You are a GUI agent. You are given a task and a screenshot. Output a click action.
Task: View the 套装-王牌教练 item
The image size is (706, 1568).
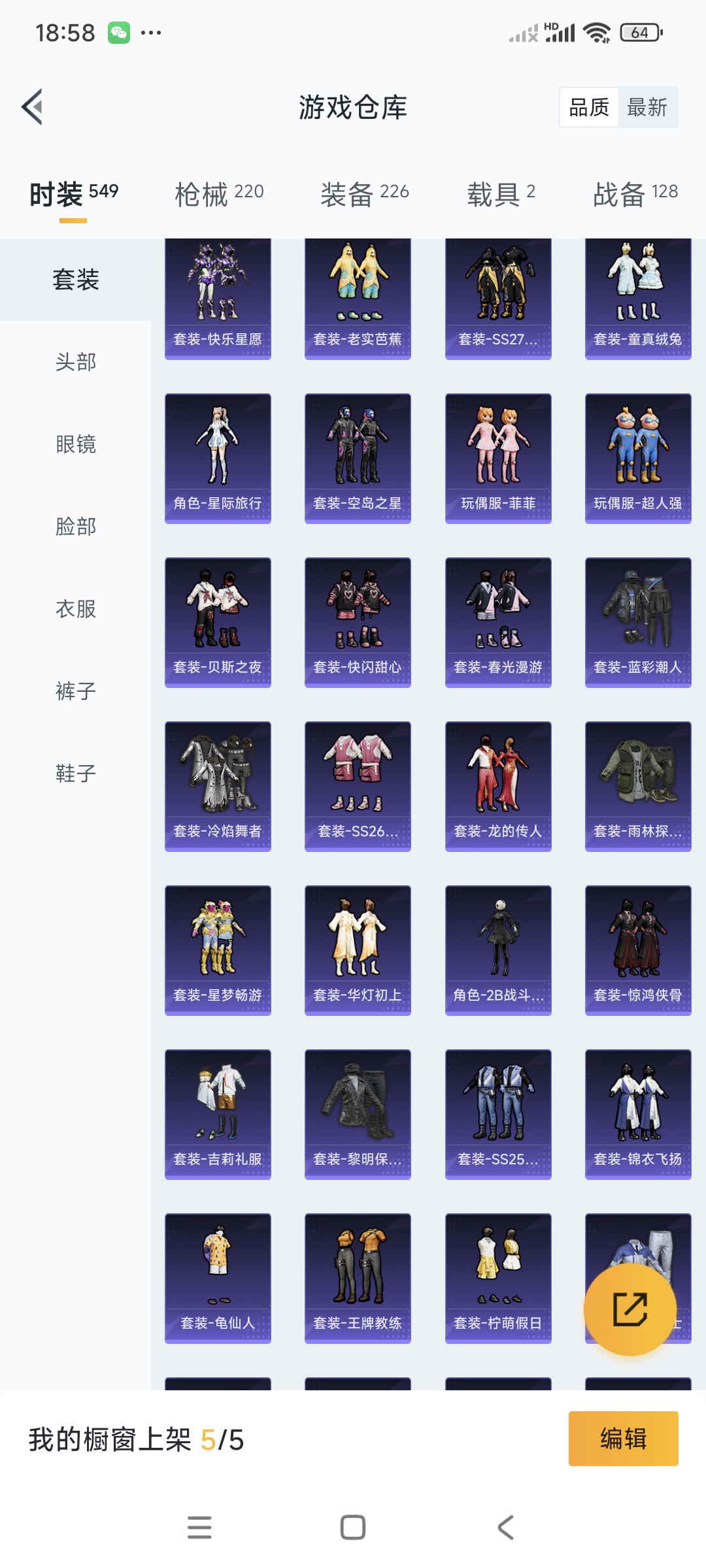pos(358,1278)
